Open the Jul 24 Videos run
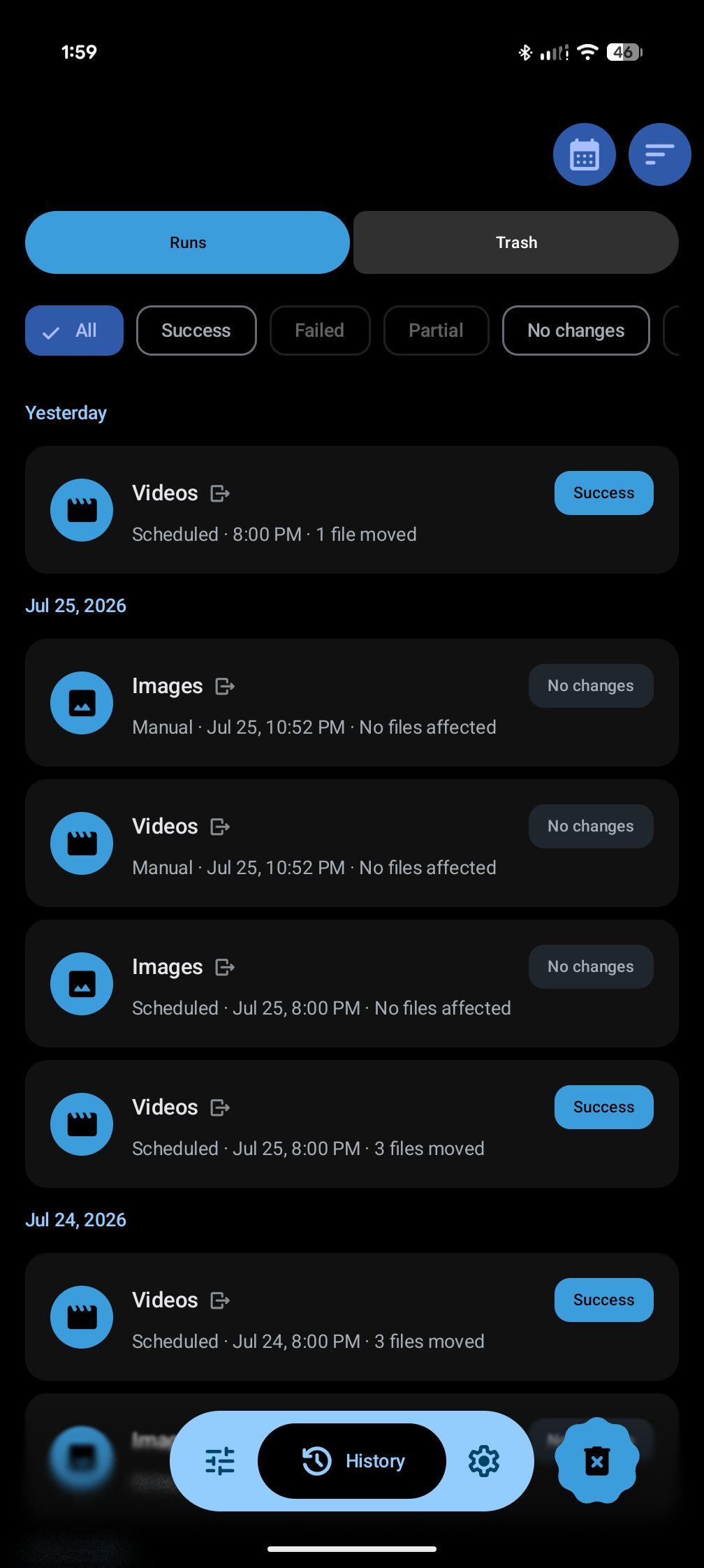 point(352,1317)
